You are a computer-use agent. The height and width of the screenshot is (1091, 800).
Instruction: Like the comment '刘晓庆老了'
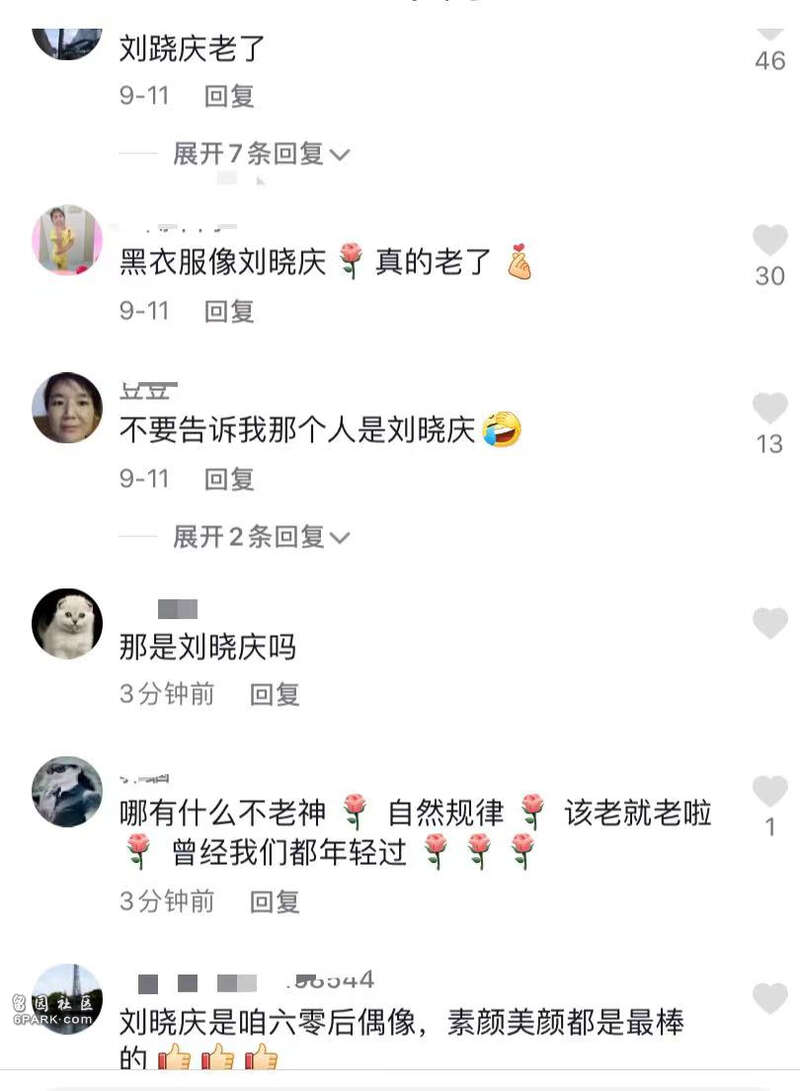[x=770, y=35]
